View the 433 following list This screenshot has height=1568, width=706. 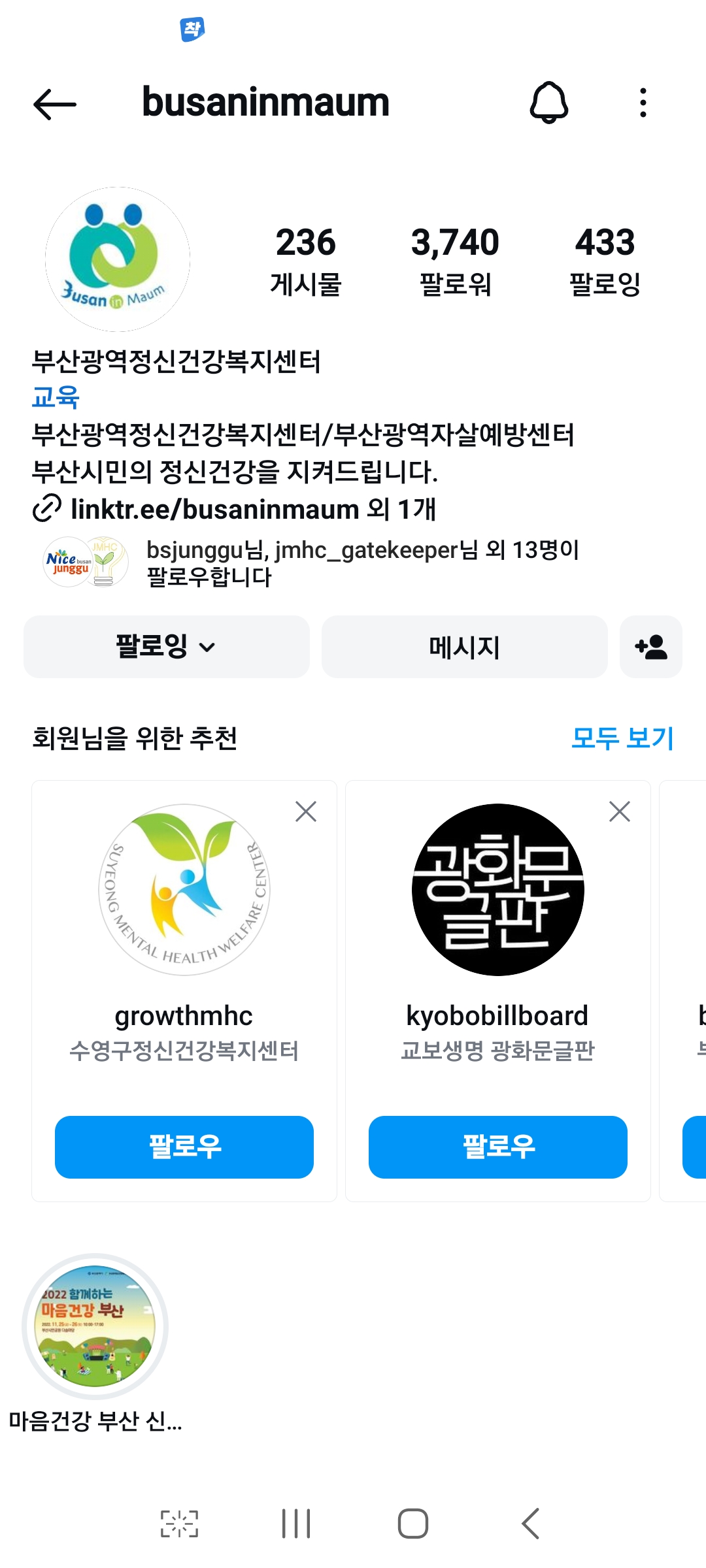click(605, 261)
